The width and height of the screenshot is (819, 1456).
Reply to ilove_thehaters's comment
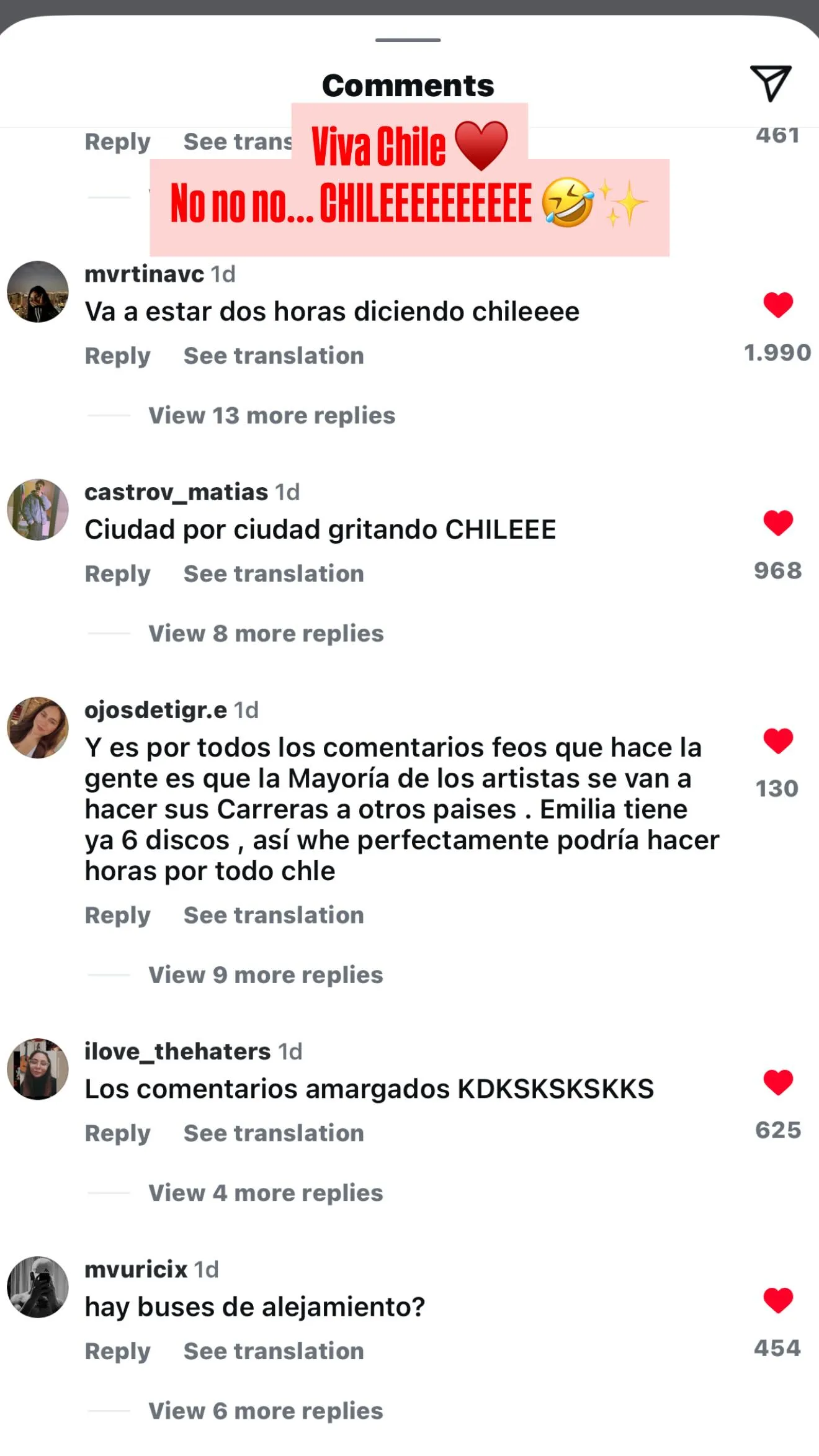(x=117, y=1133)
